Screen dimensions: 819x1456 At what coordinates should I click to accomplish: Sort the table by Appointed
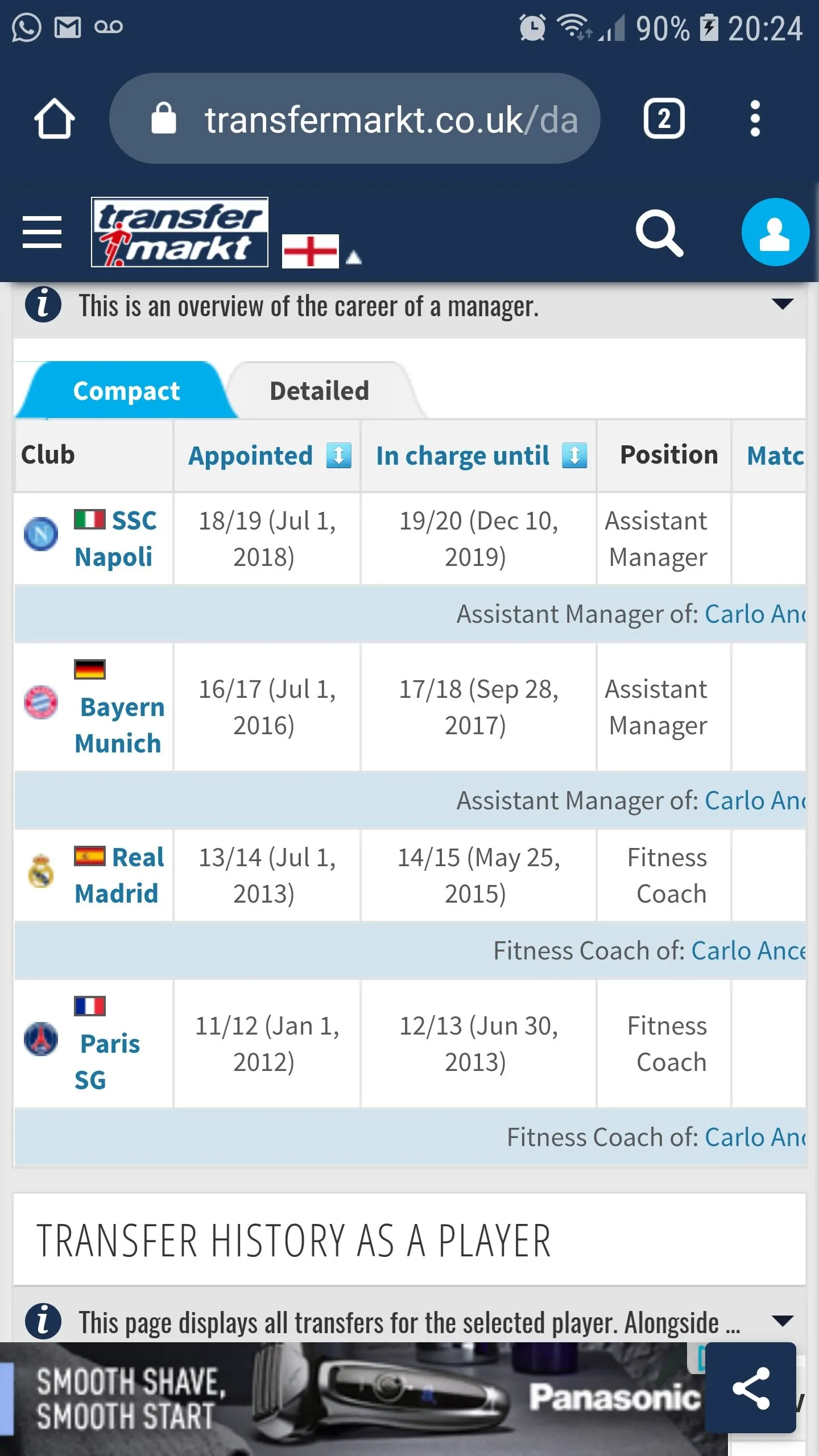point(338,456)
